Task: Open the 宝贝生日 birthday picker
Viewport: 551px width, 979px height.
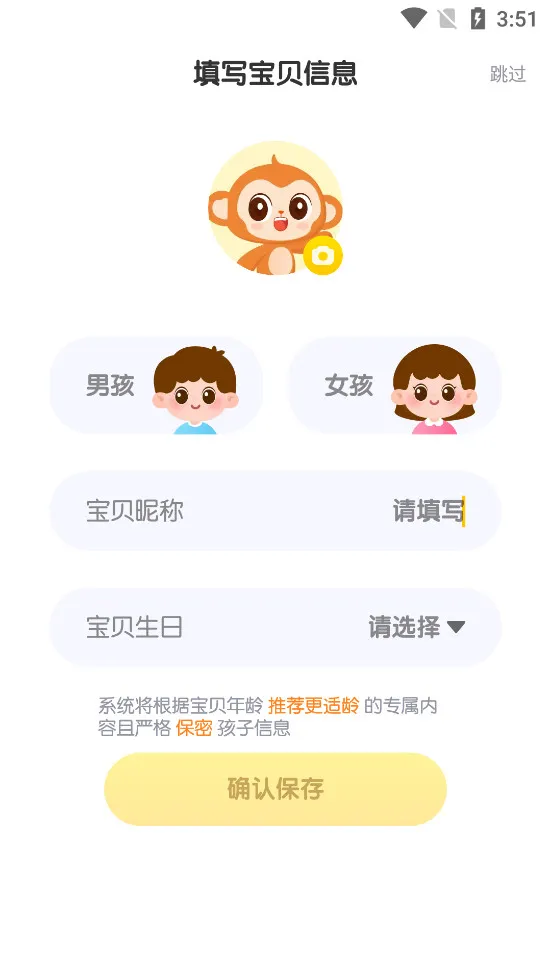Action: [275, 627]
